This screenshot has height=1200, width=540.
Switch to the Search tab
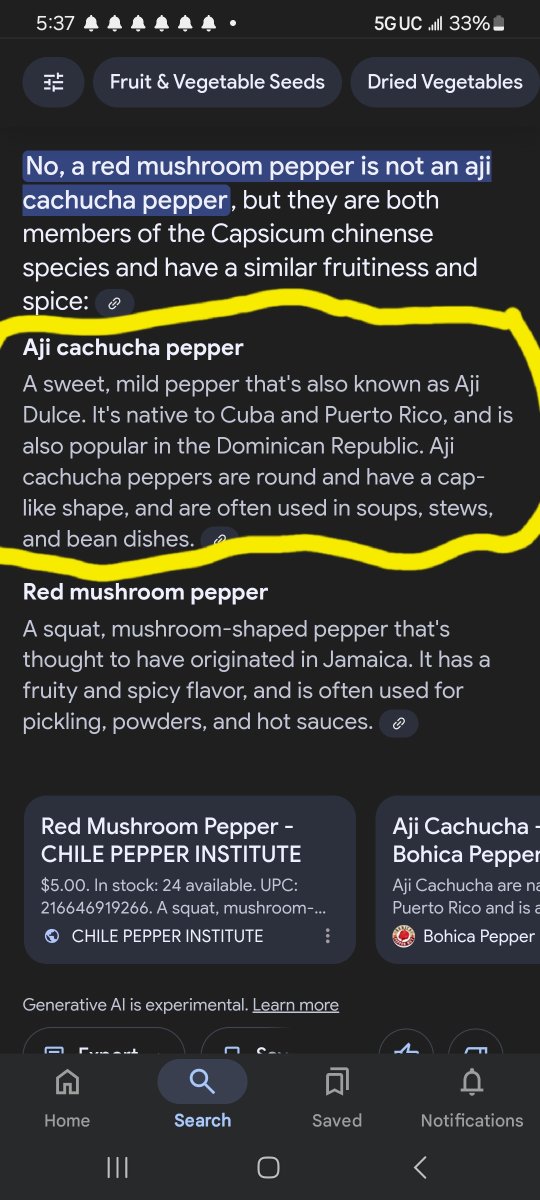202,1097
